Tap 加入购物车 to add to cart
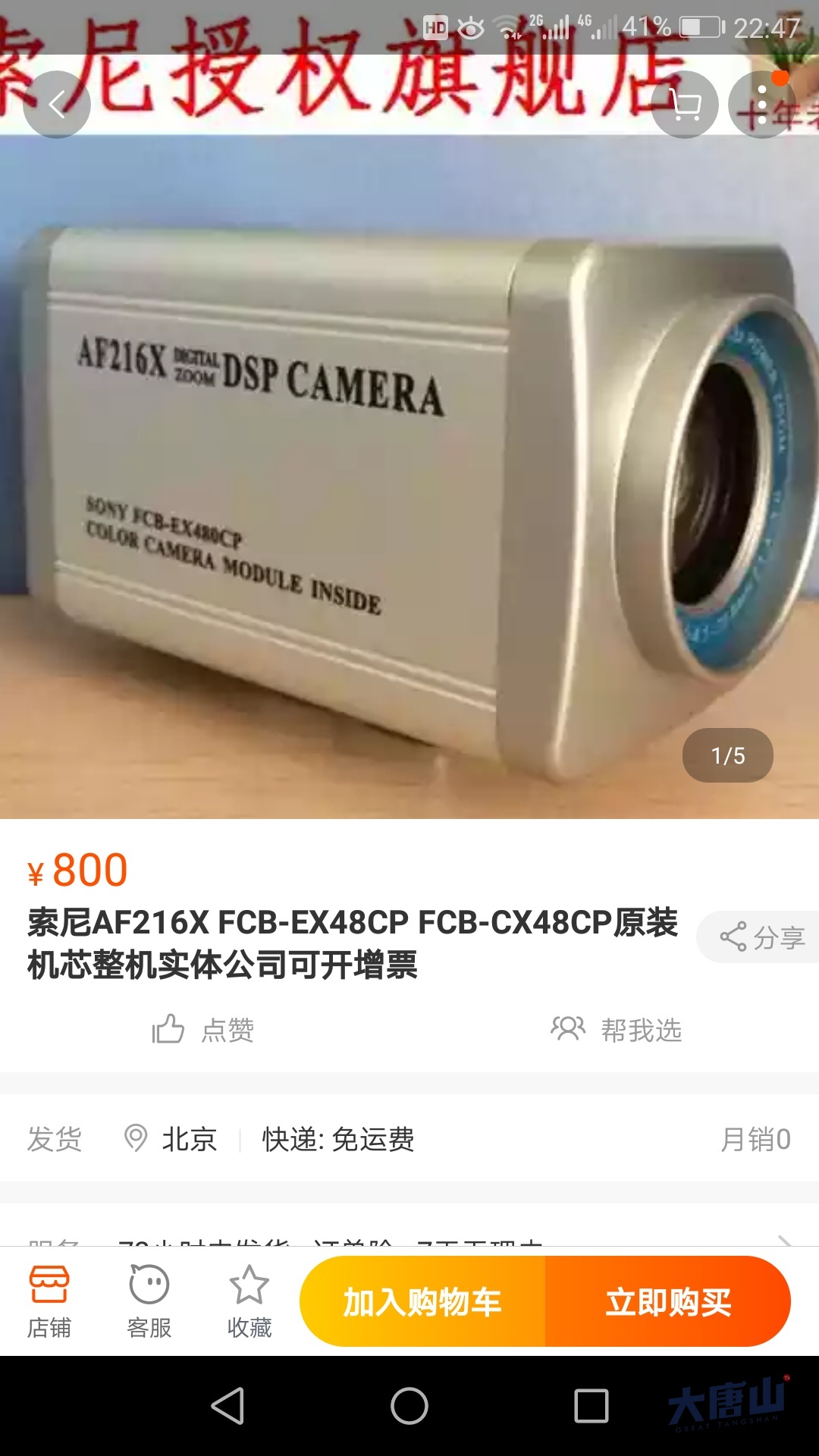 pyautogui.click(x=422, y=1301)
